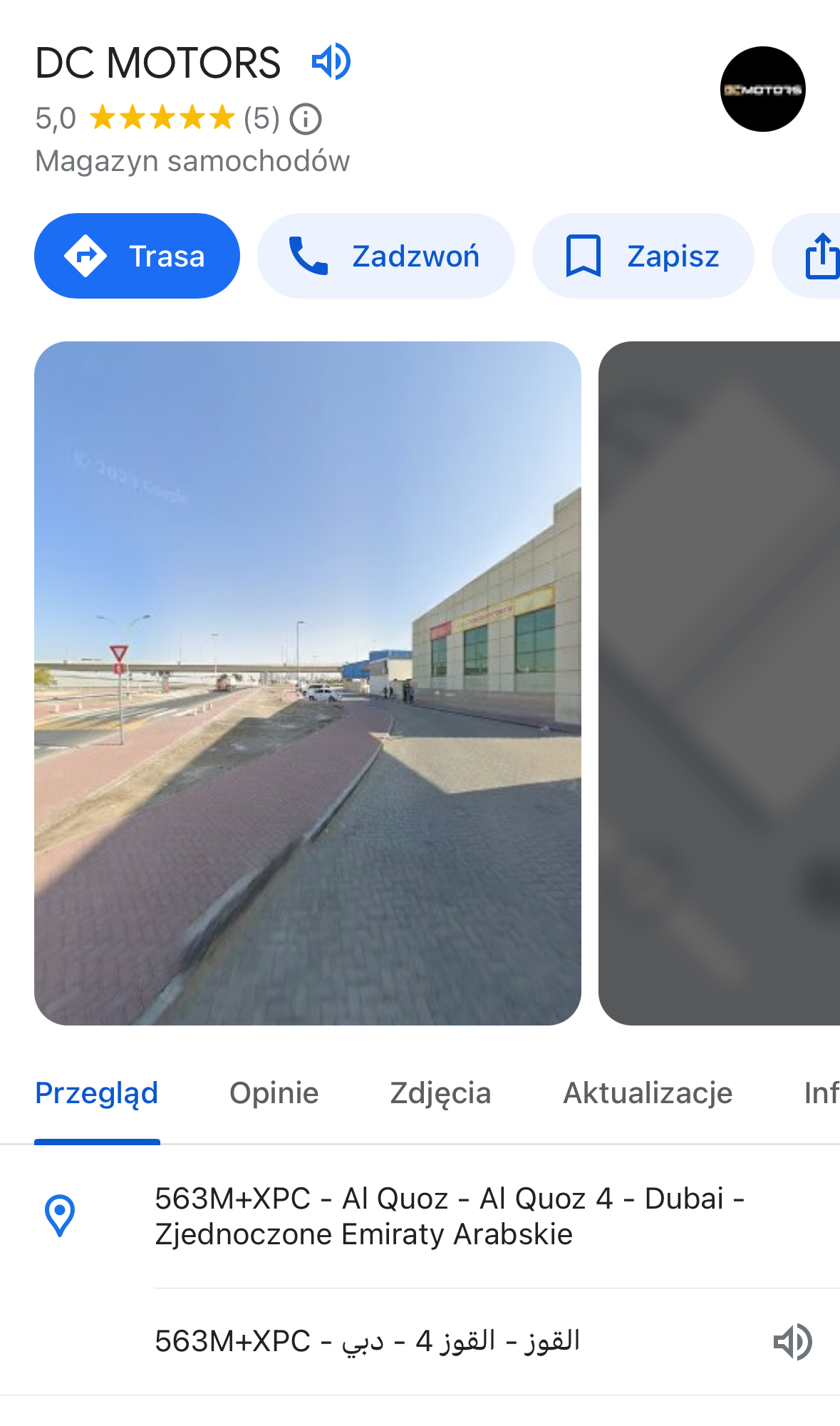Switch to the Zdjęcia tab

(x=440, y=1092)
